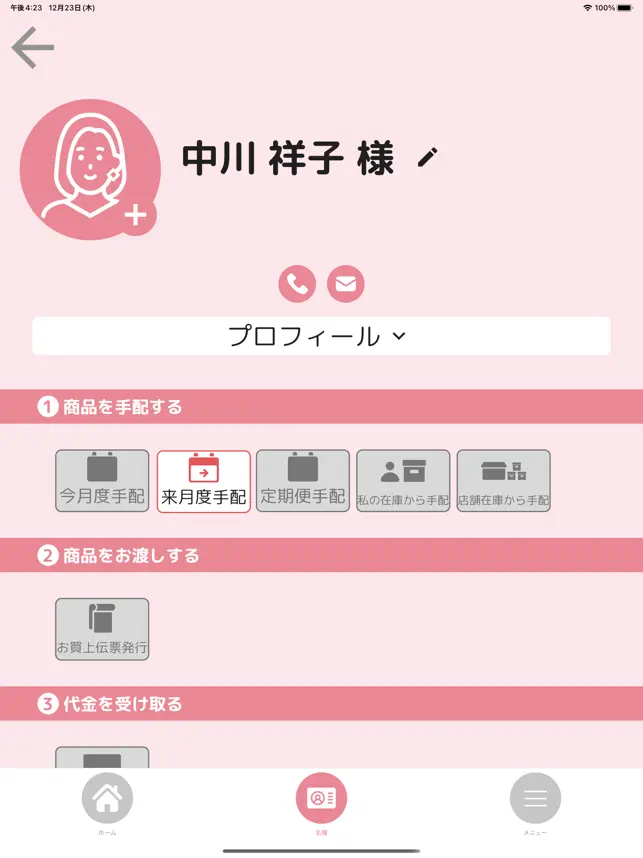Open お買上伝票発行
Image resolution: width=643 pixels, height=858 pixels.
tap(102, 629)
